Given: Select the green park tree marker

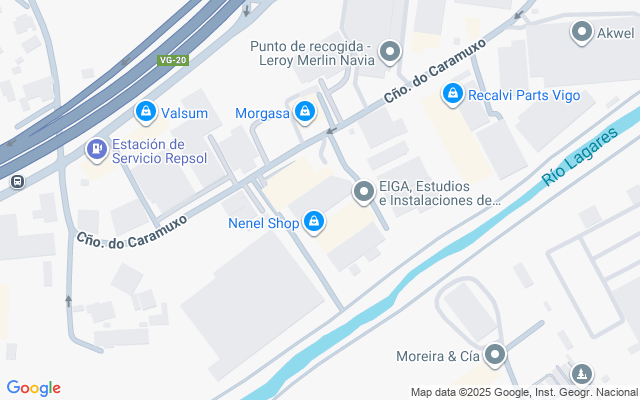Looking at the screenshot, I should (x=583, y=375).
